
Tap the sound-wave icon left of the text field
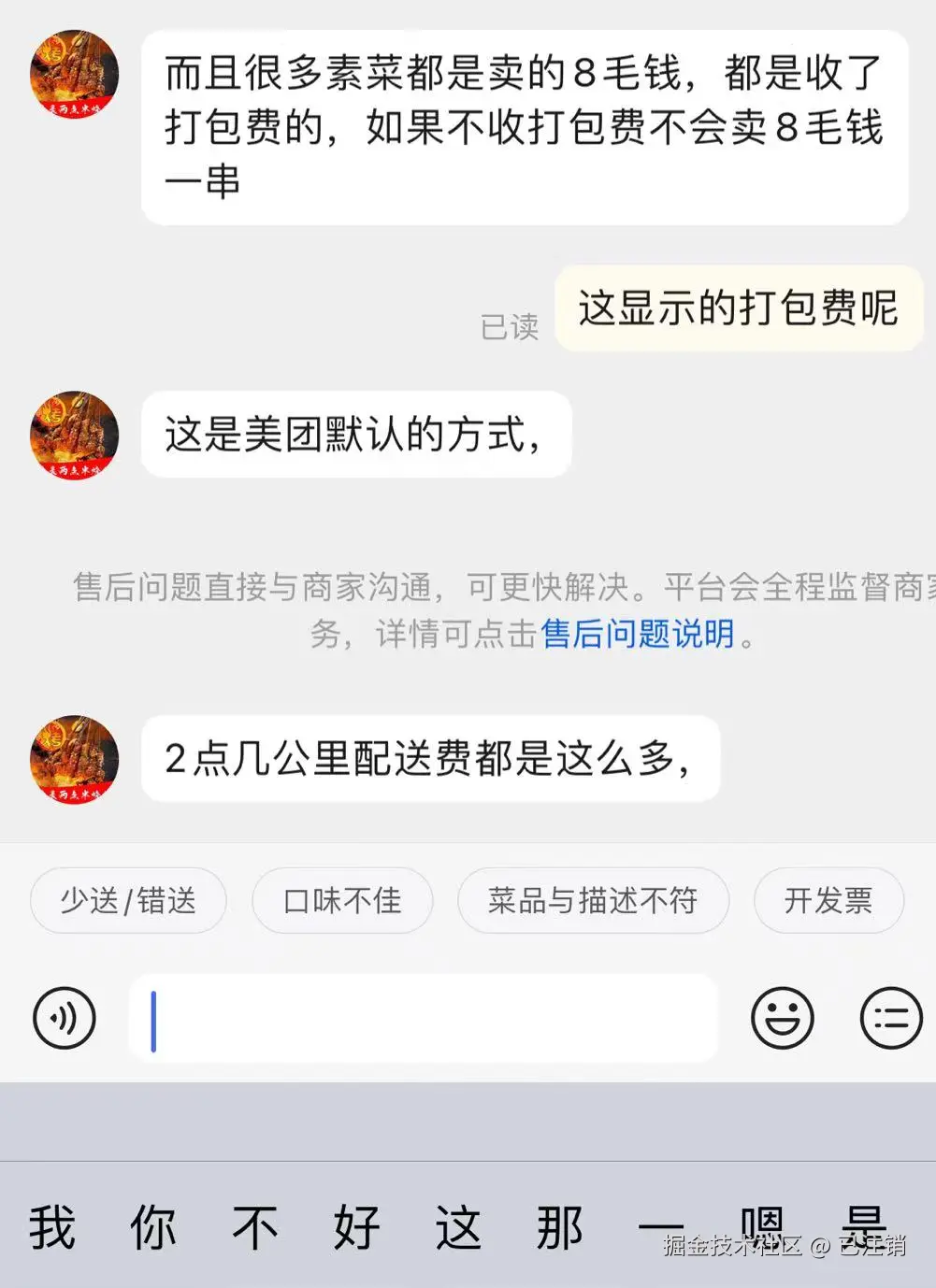coord(63,1019)
